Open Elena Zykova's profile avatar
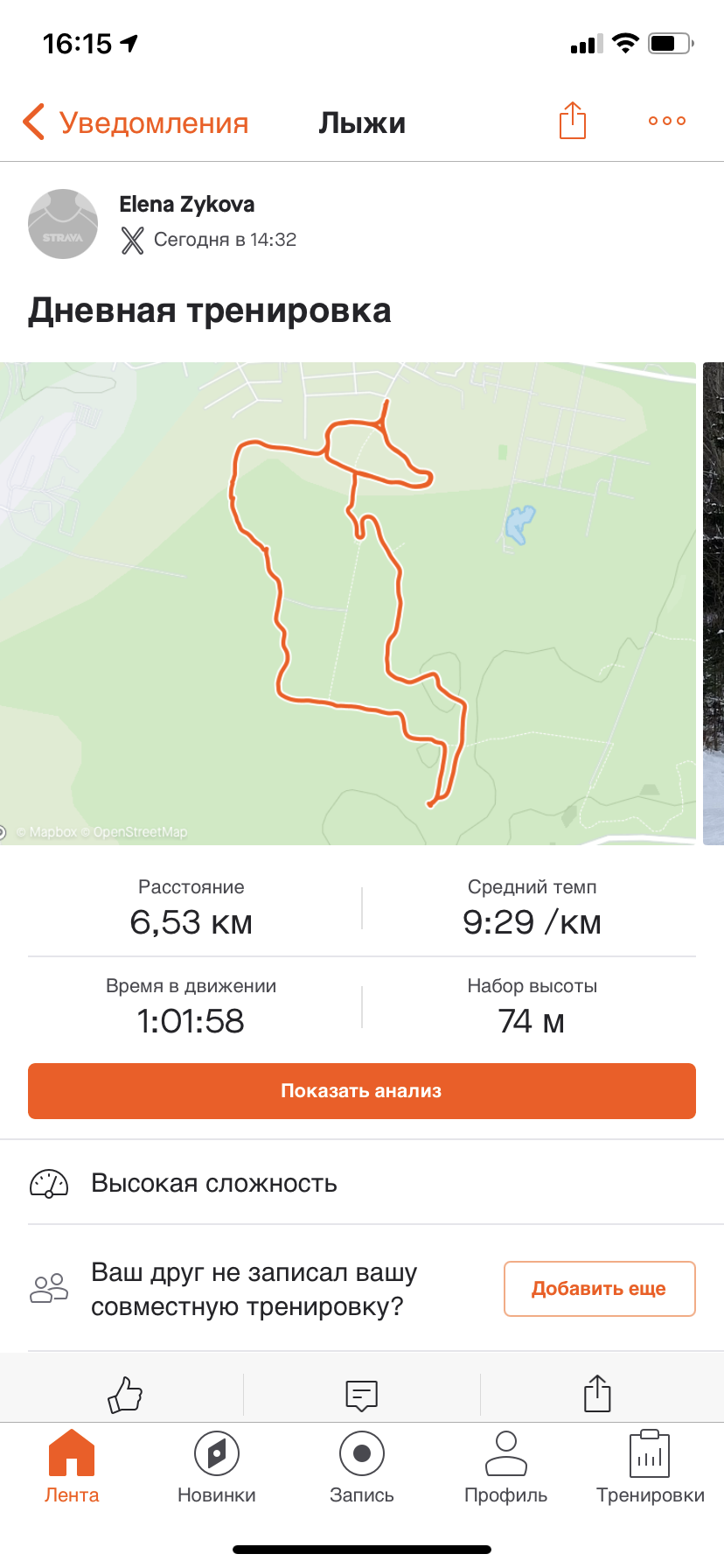This screenshot has height=1568, width=724. (63, 224)
